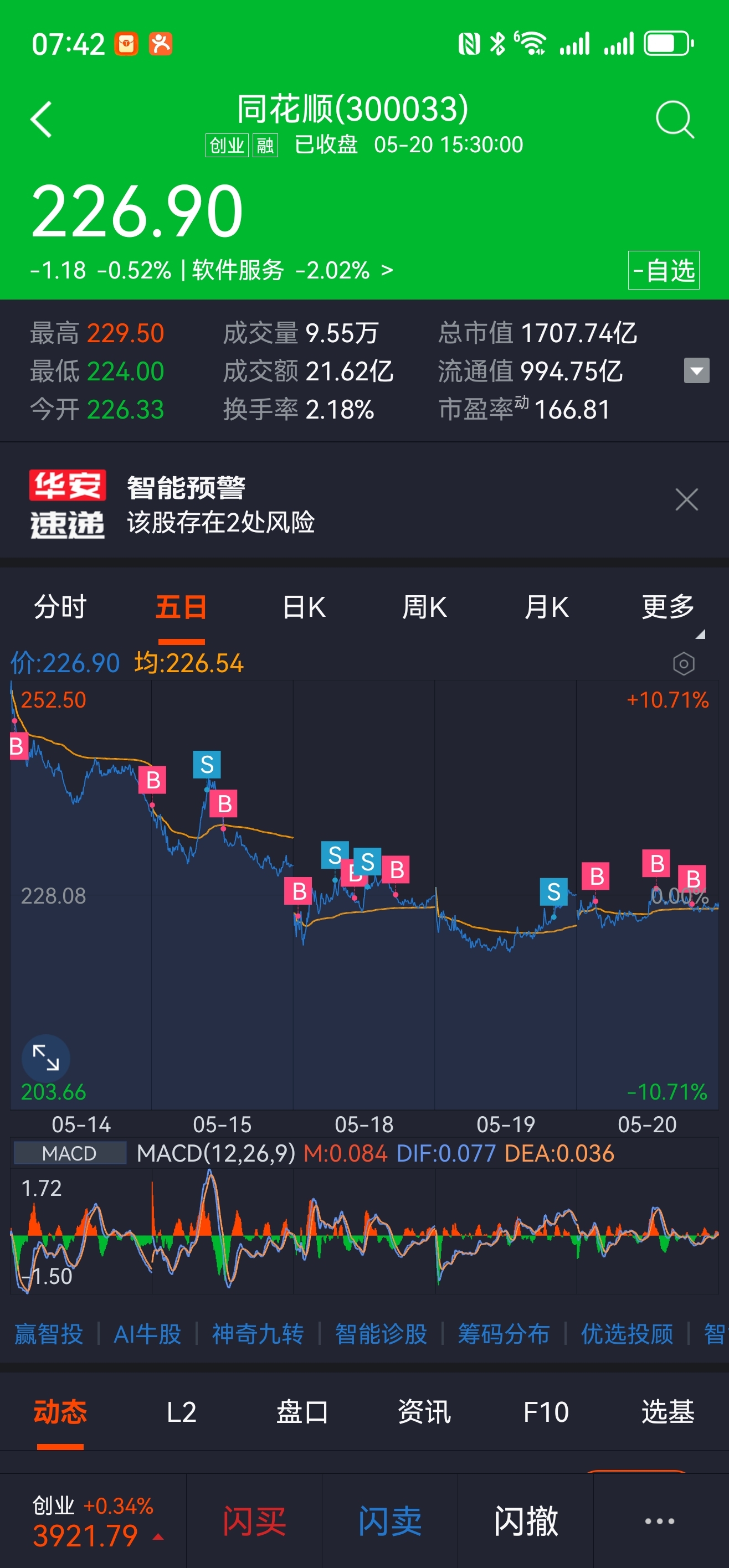Open the three-dot more menu

(660, 1521)
